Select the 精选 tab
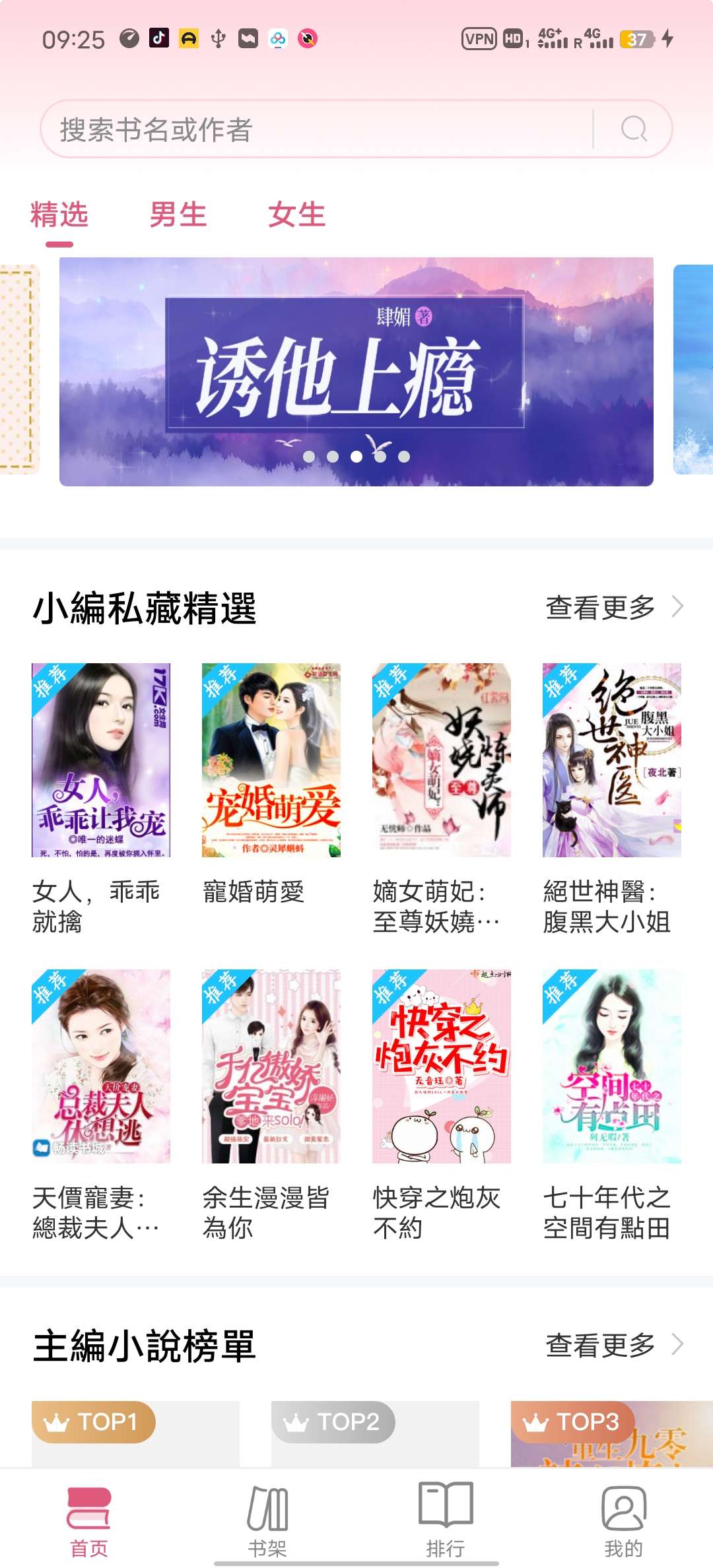This screenshot has height=1568, width=713. click(59, 215)
